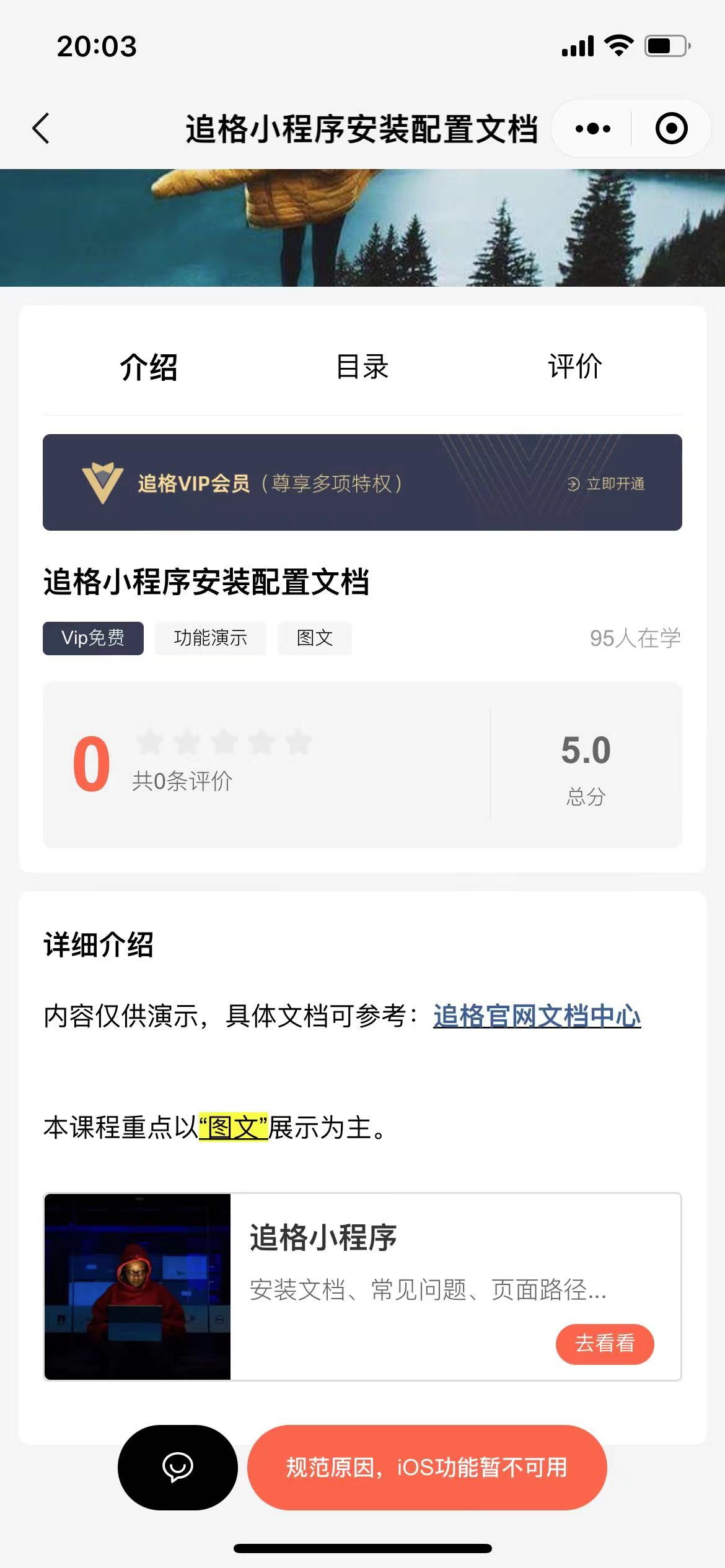Select the 介绍 tab
The width and height of the screenshot is (725, 1568).
[x=149, y=367]
